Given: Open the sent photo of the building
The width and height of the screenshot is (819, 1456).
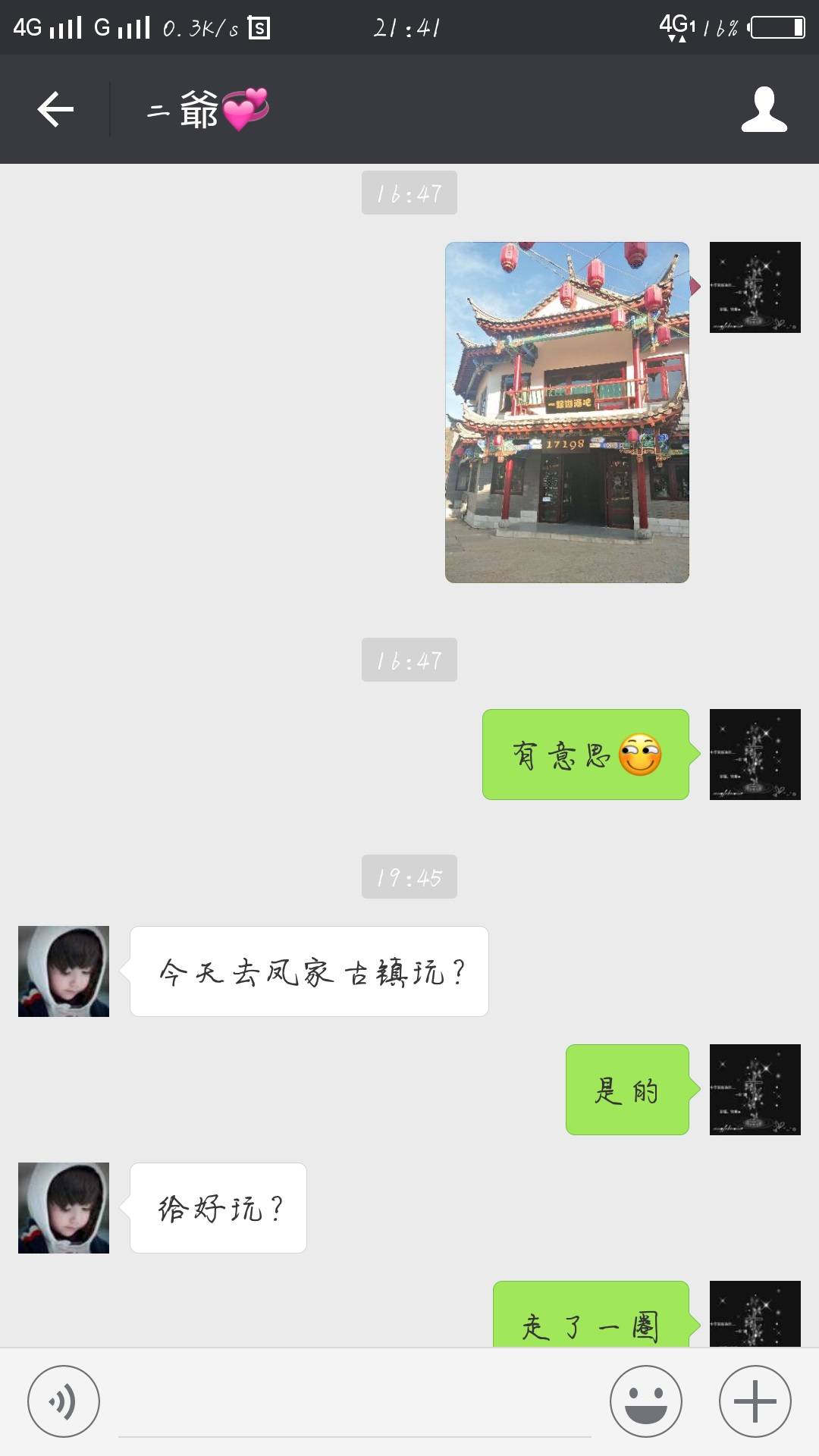Looking at the screenshot, I should pyautogui.click(x=566, y=413).
